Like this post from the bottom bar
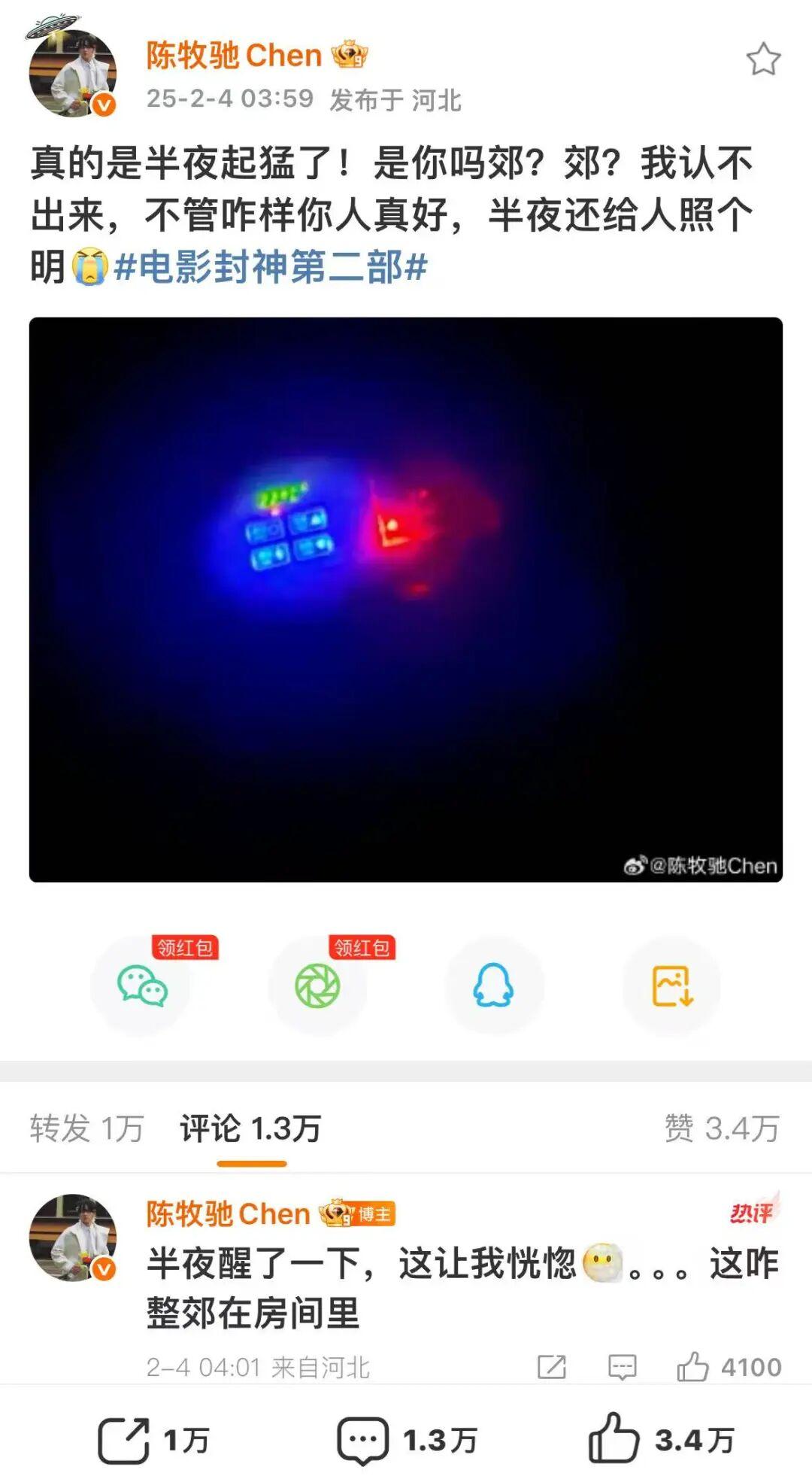 (660, 1440)
